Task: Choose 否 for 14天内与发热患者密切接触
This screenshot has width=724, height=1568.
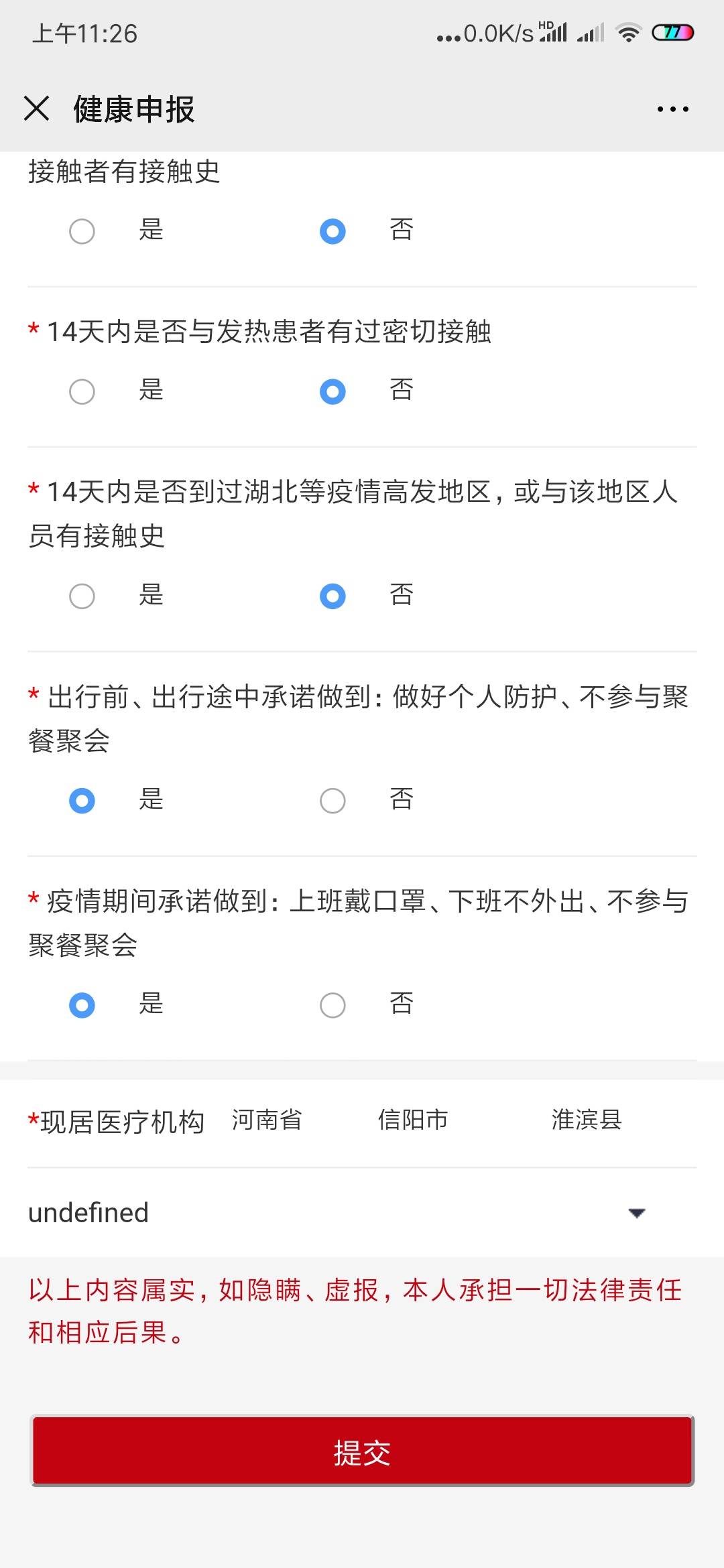Action: pyautogui.click(x=333, y=391)
